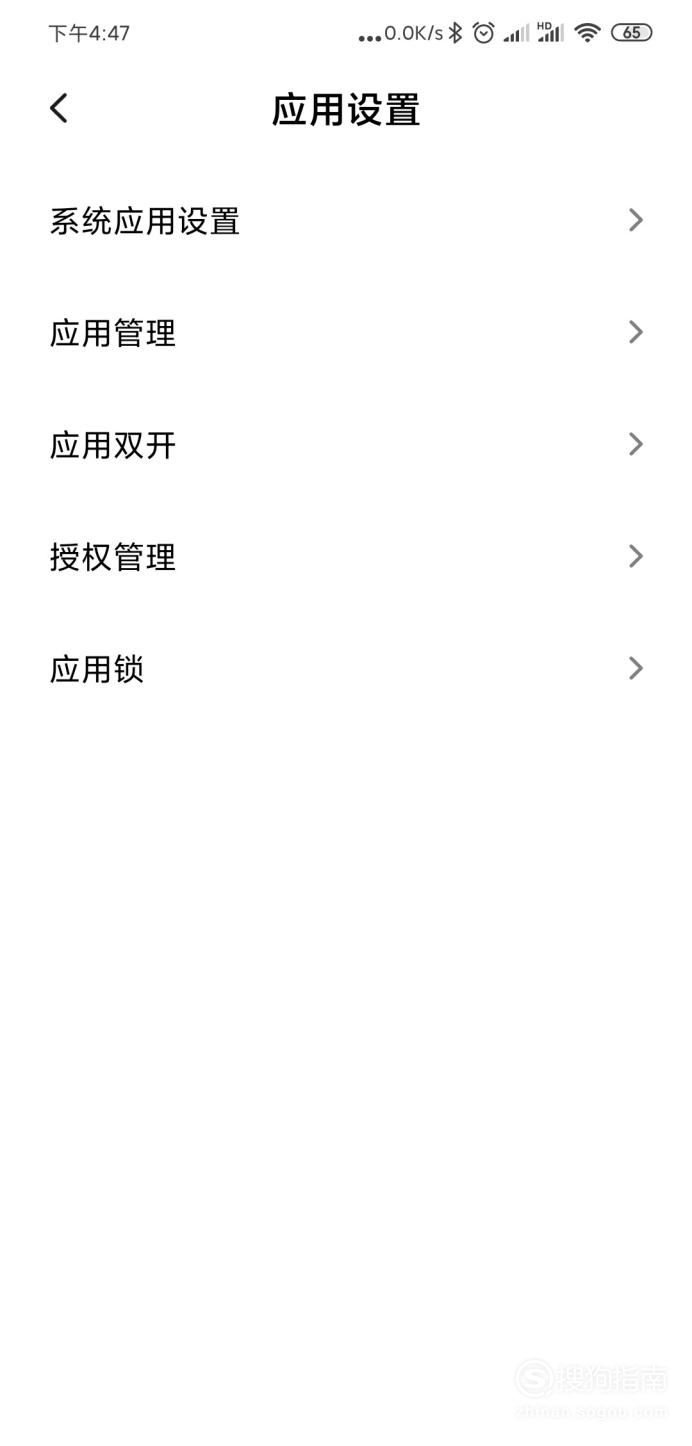The width and height of the screenshot is (692, 1446).
Task: Open 应用双开 option
Action: click(x=346, y=445)
